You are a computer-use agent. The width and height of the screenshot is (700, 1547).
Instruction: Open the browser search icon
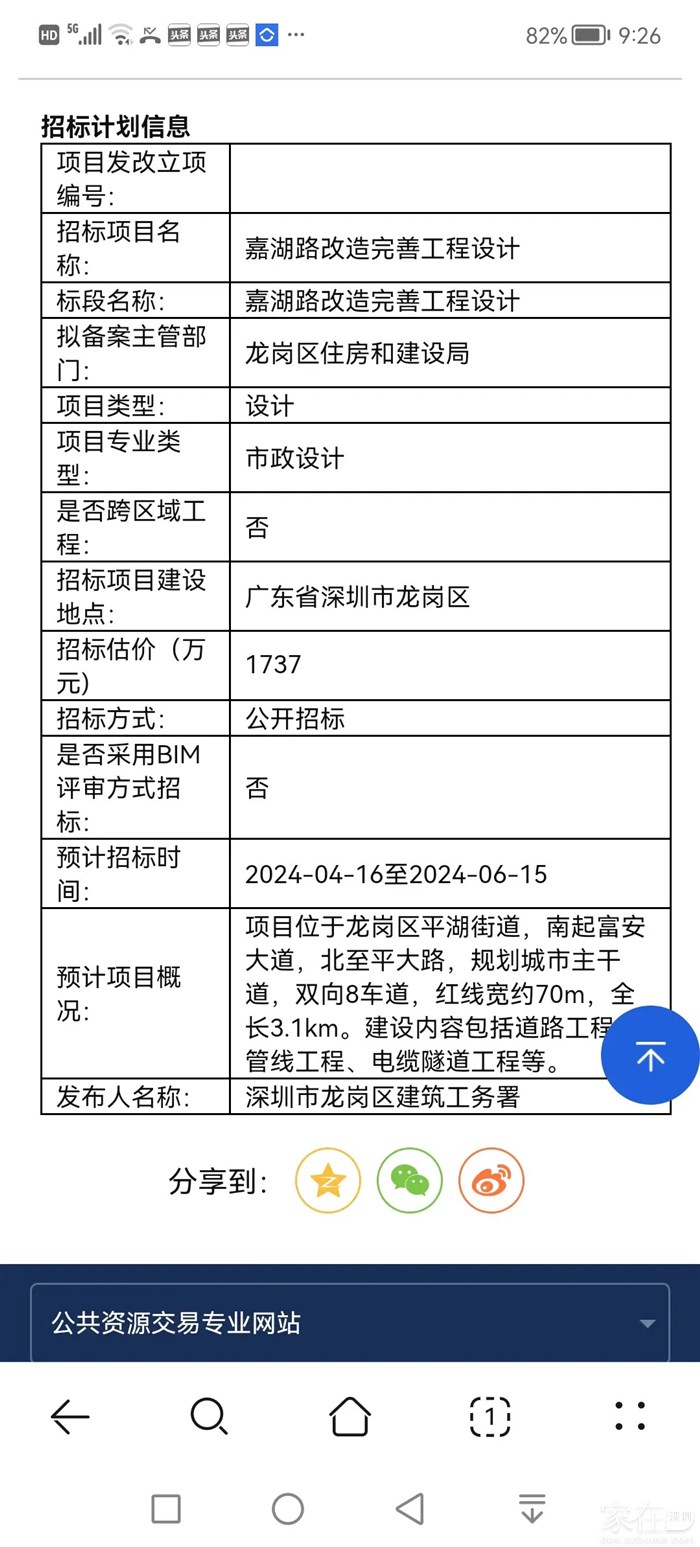click(209, 1416)
